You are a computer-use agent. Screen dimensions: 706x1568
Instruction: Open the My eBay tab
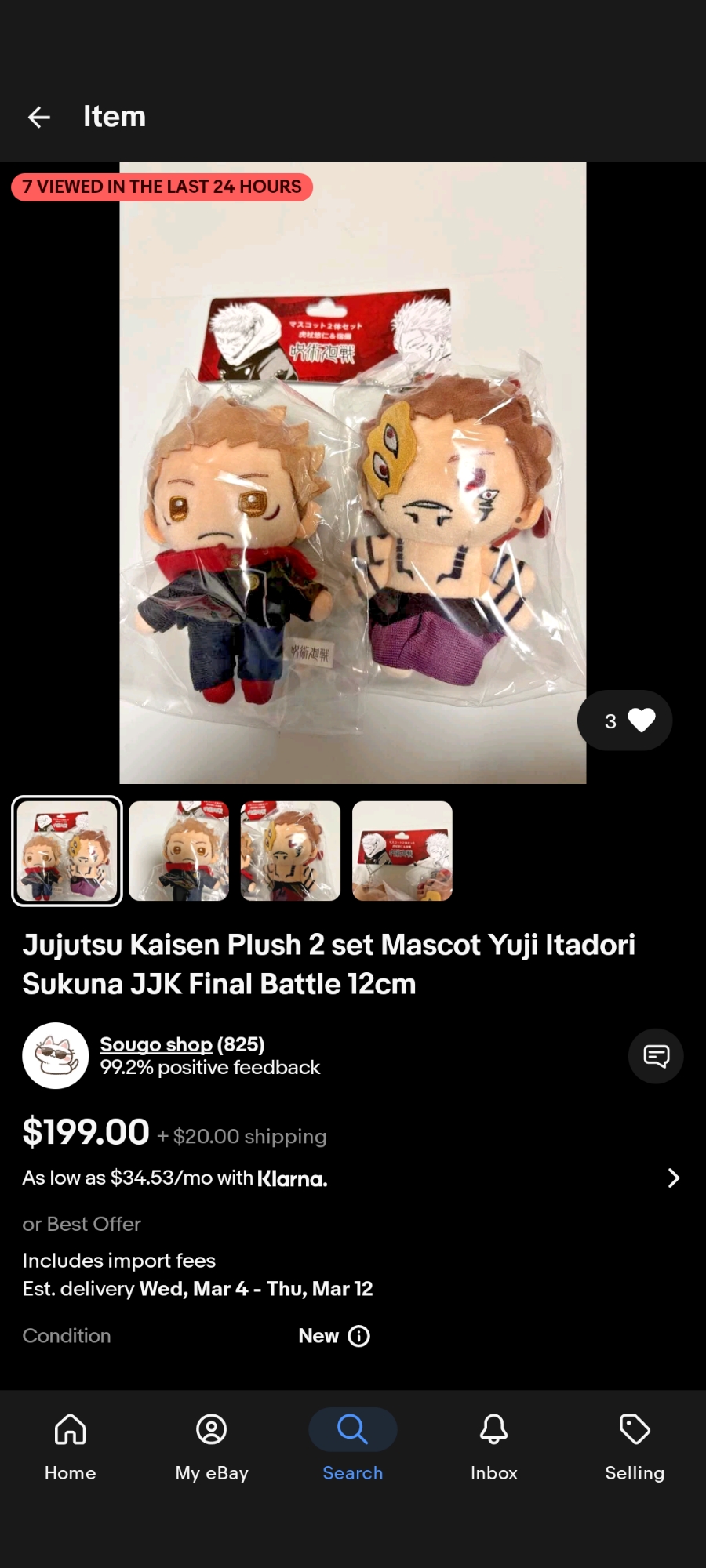[211, 1447]
